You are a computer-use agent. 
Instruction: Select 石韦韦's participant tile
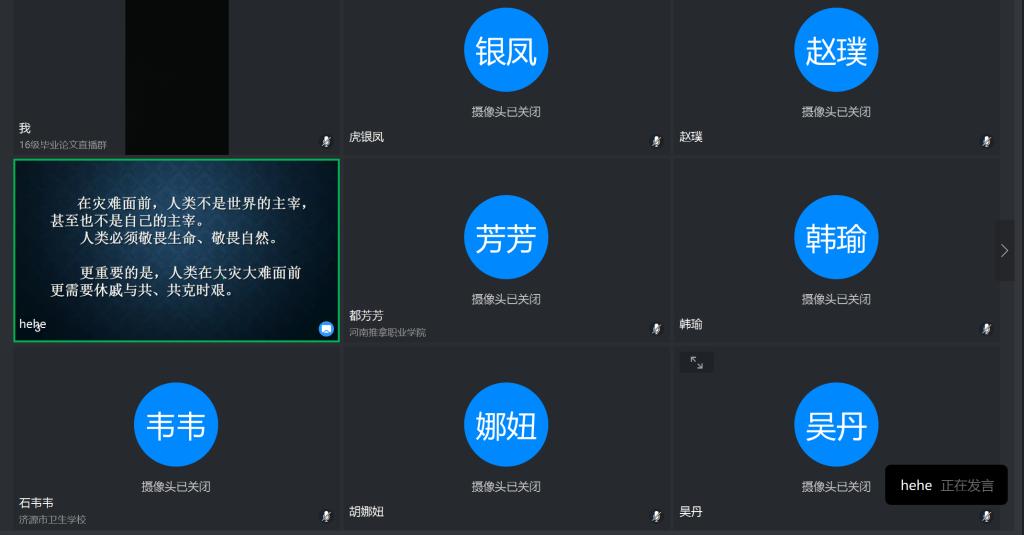click(176, 437)
